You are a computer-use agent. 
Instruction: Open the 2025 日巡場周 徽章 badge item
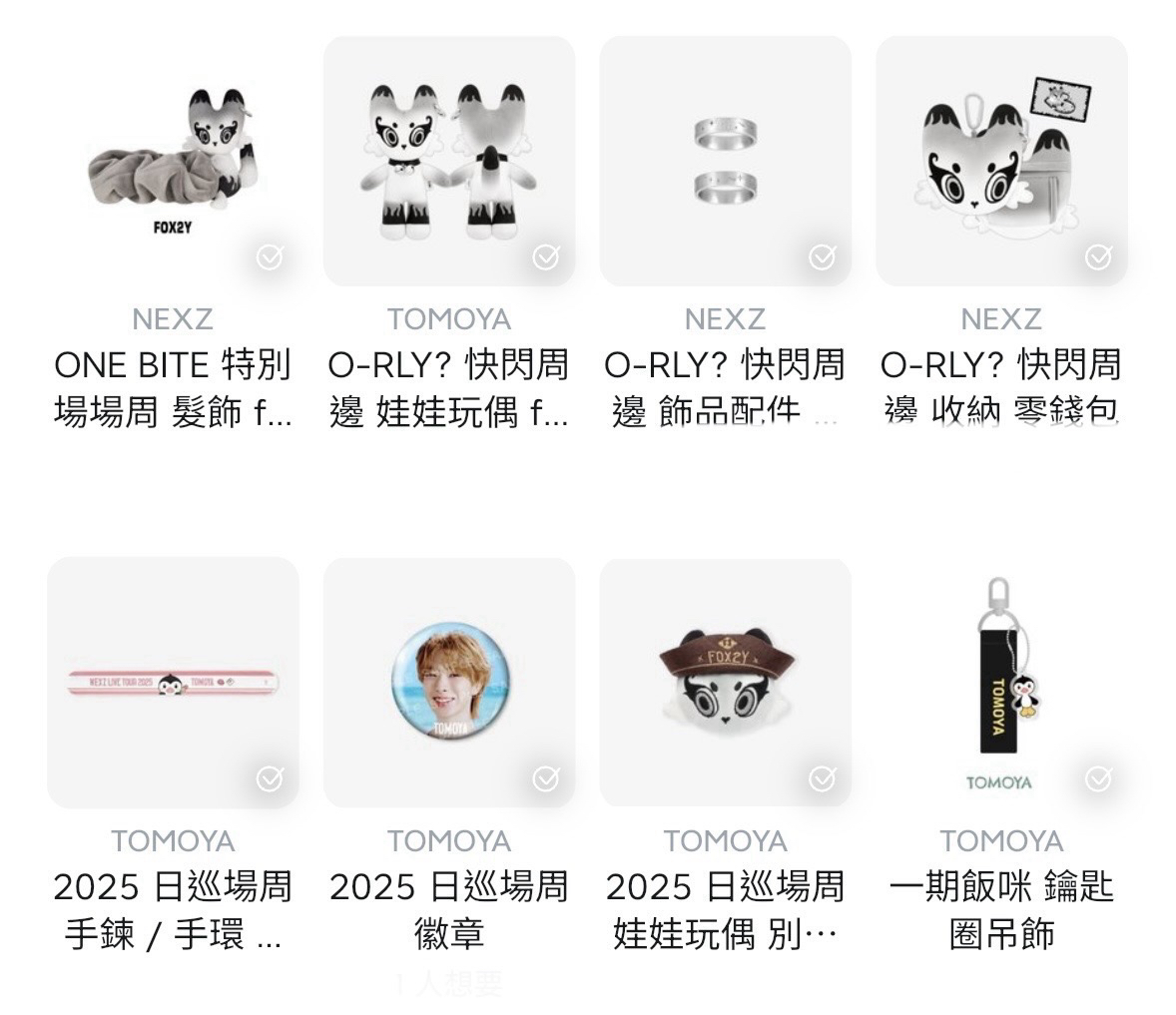[x=448, y=683]
